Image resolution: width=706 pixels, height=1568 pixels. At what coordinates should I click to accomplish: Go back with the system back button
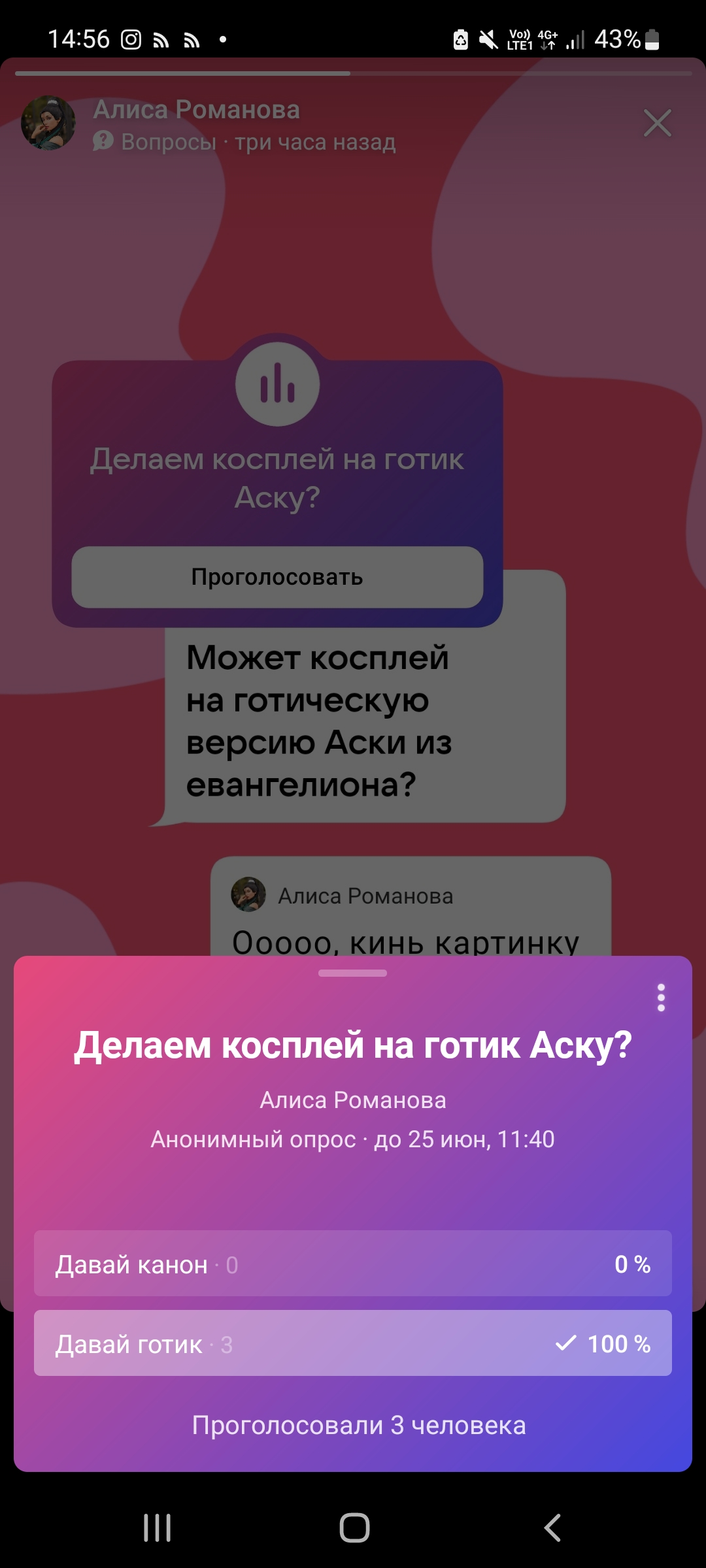click(552, 1527)
